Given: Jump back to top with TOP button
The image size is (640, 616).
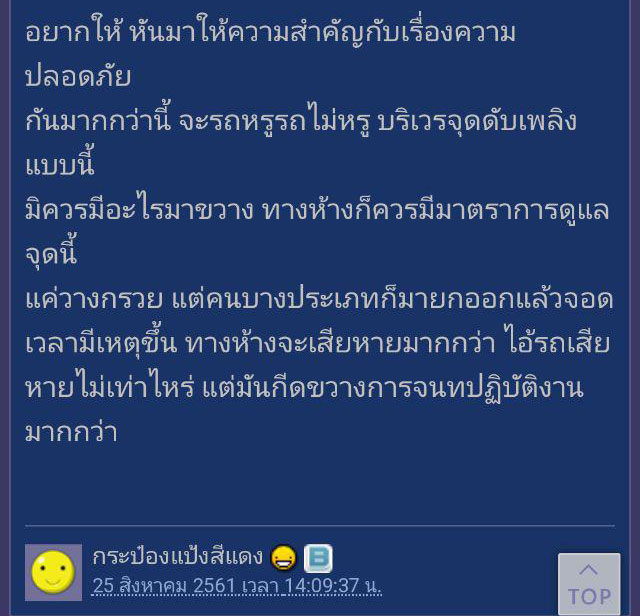Looking at the screenshot, I should click(589, 584).
